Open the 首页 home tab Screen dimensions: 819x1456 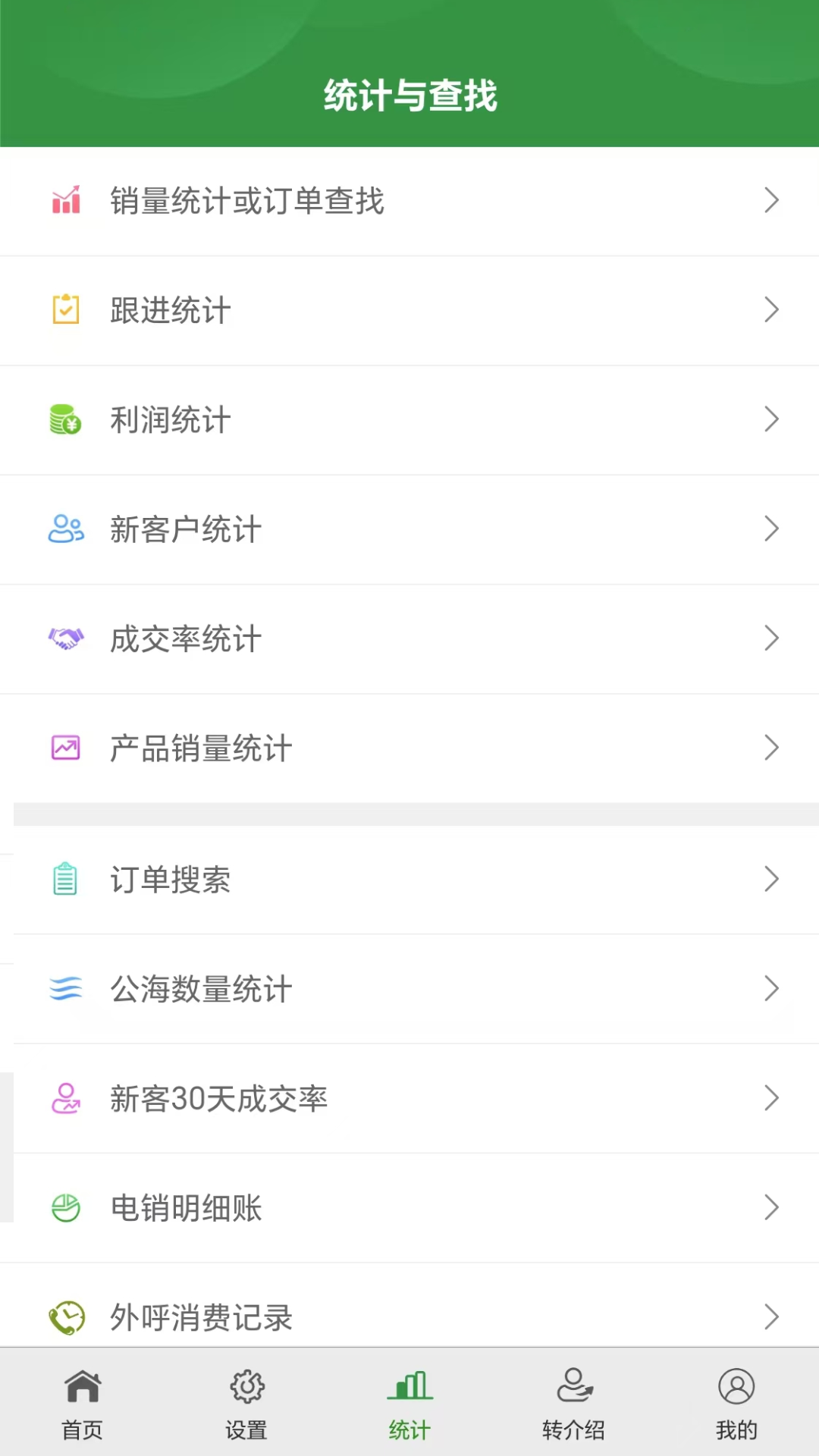[81, 1403]
